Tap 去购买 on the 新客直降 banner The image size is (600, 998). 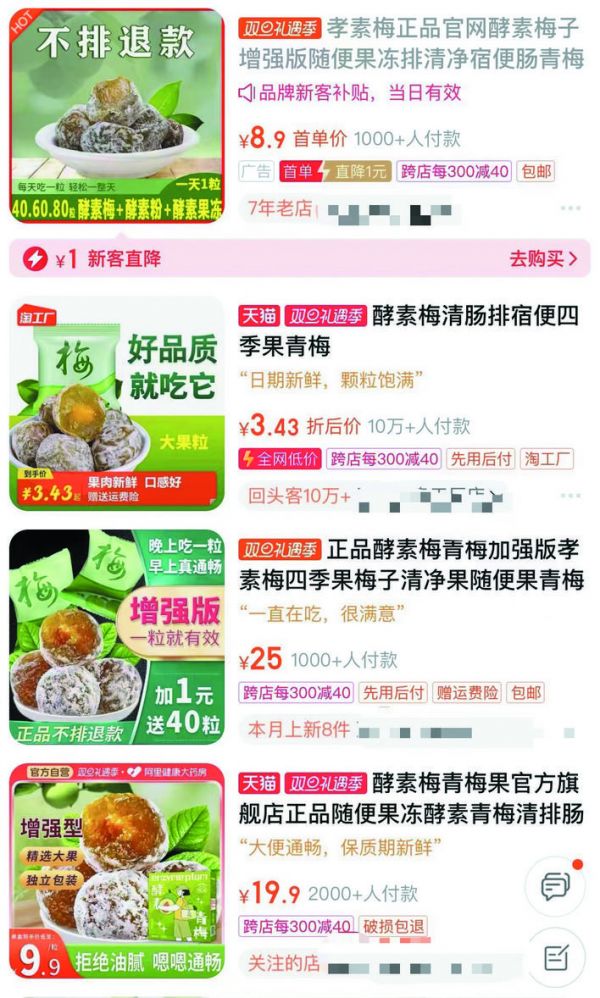543,259
